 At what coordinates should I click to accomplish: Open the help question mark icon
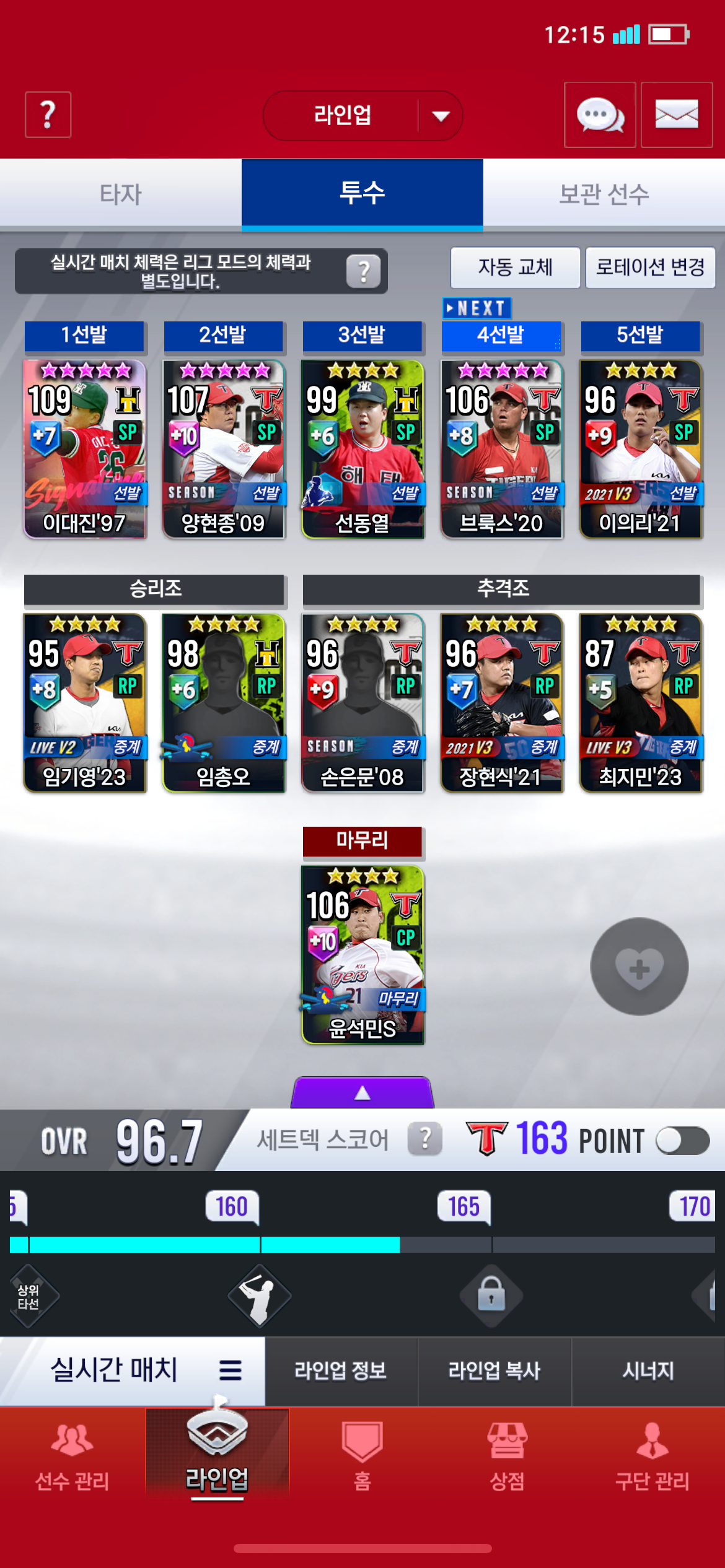(x=48, y=115)
